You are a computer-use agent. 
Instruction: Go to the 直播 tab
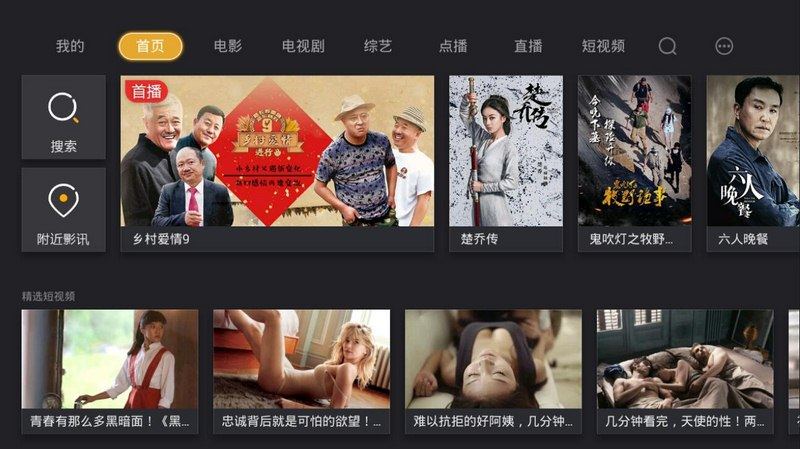[x=528, y=46]
